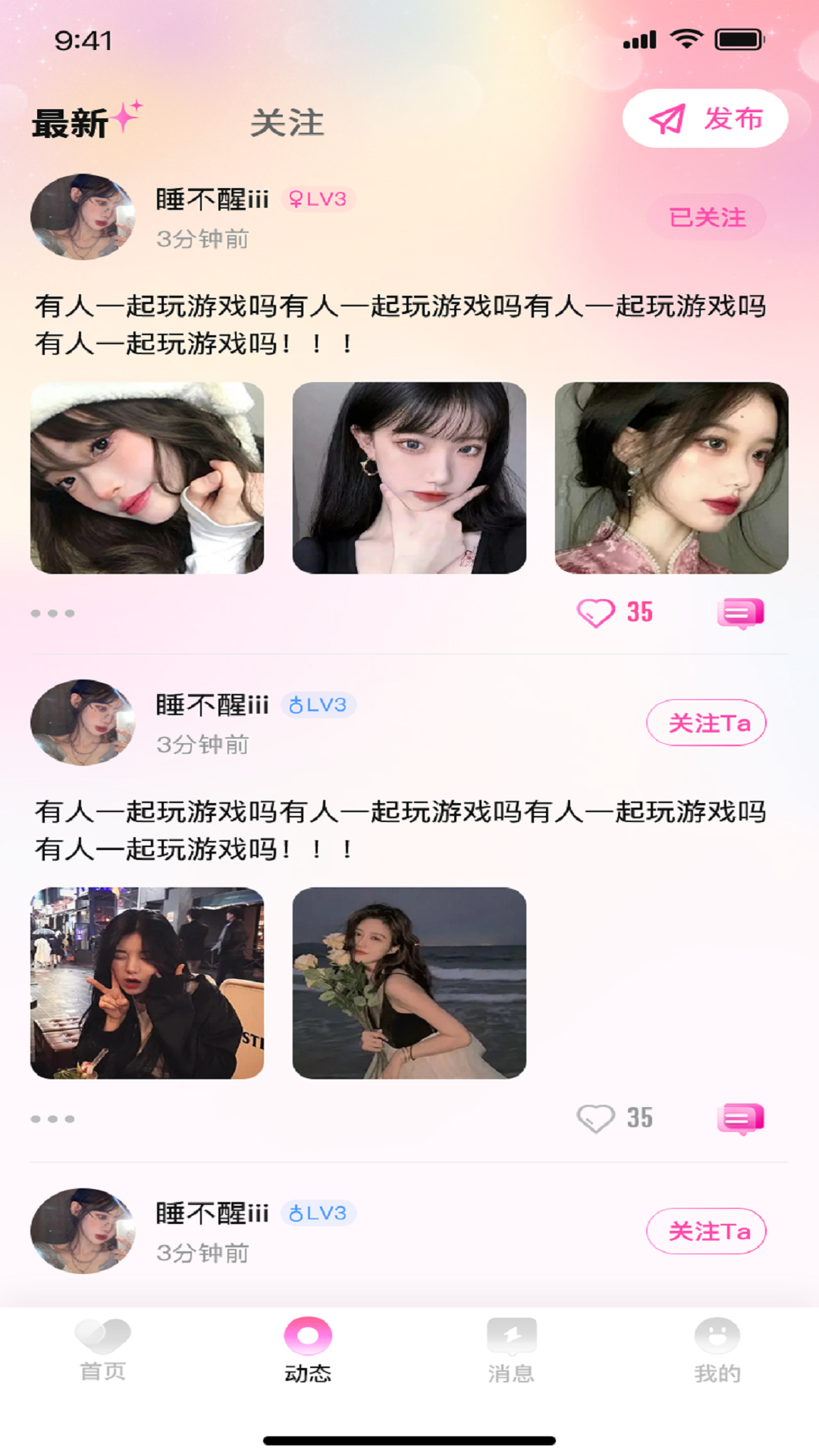Open more options under the two-photo post
The height and width of the screenshot is (1456, 819).
pos(52,1119)
